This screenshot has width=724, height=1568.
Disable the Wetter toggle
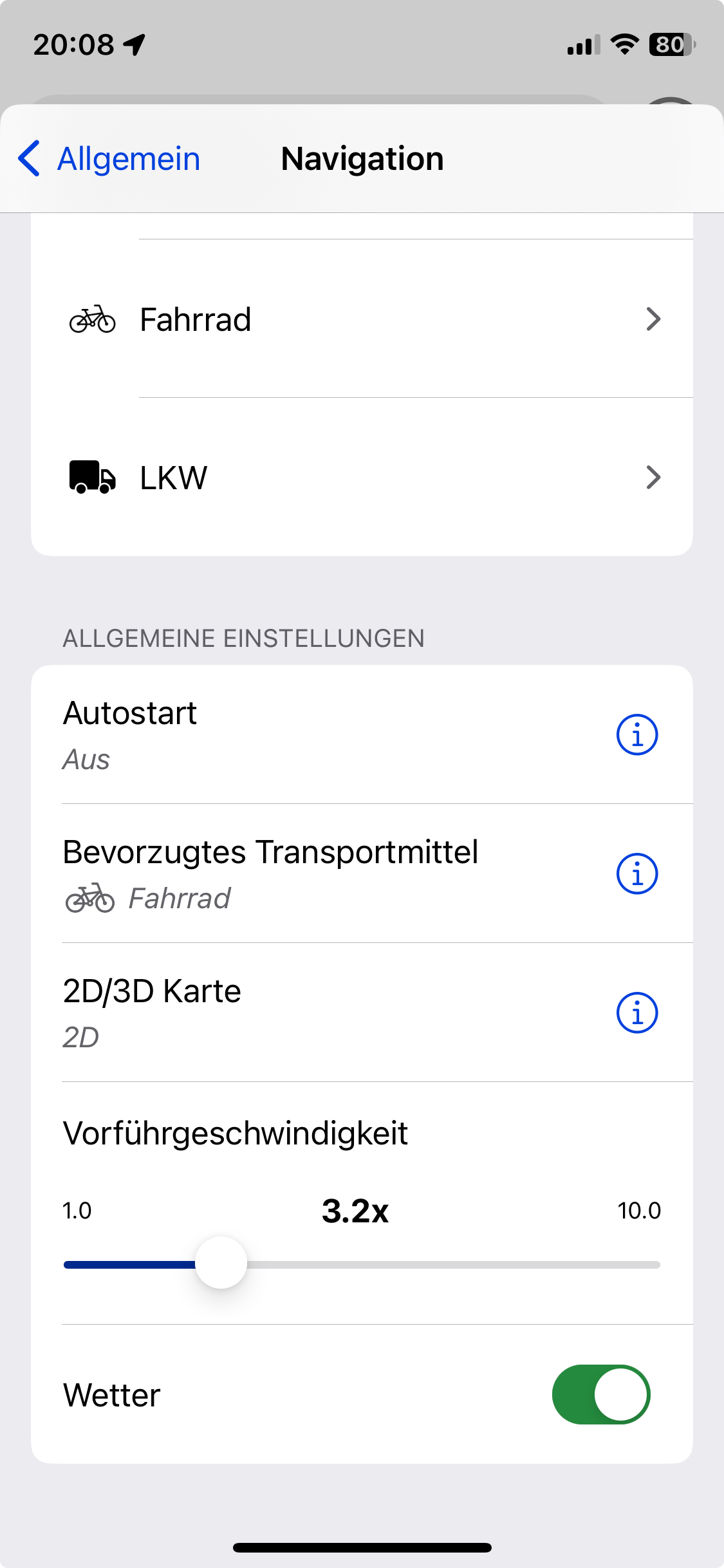[x=600, y=1394]
